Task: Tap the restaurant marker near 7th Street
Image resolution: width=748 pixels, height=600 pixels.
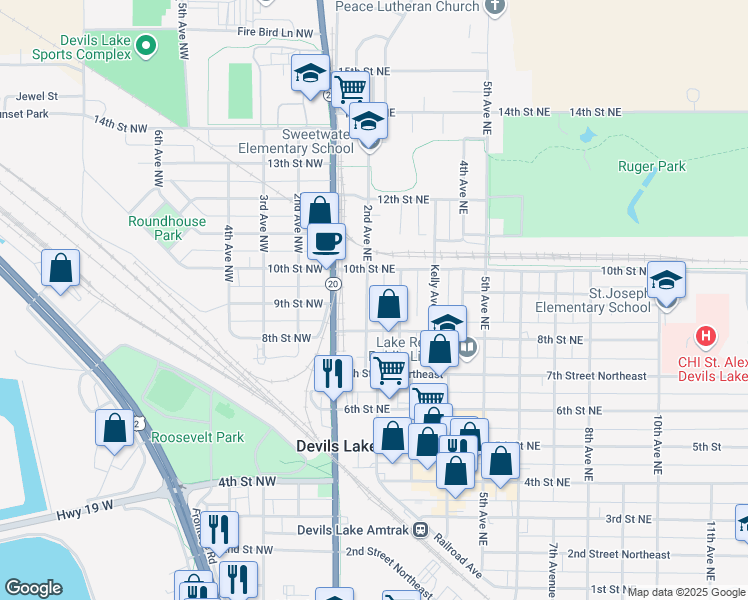Action: [333, 373]
